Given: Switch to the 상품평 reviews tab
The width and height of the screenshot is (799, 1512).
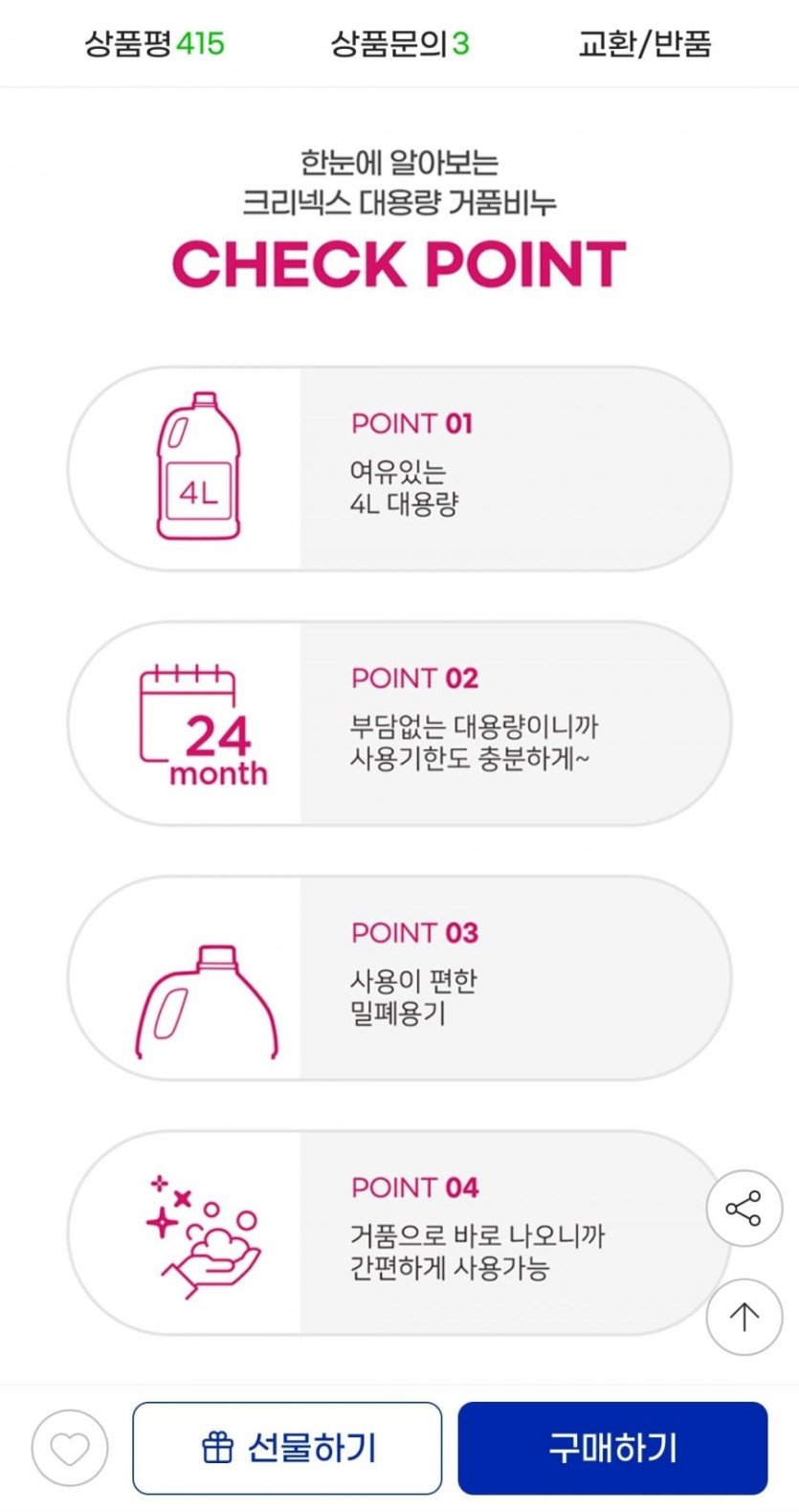Looking at the screenshot, I should tap(154, 43).
